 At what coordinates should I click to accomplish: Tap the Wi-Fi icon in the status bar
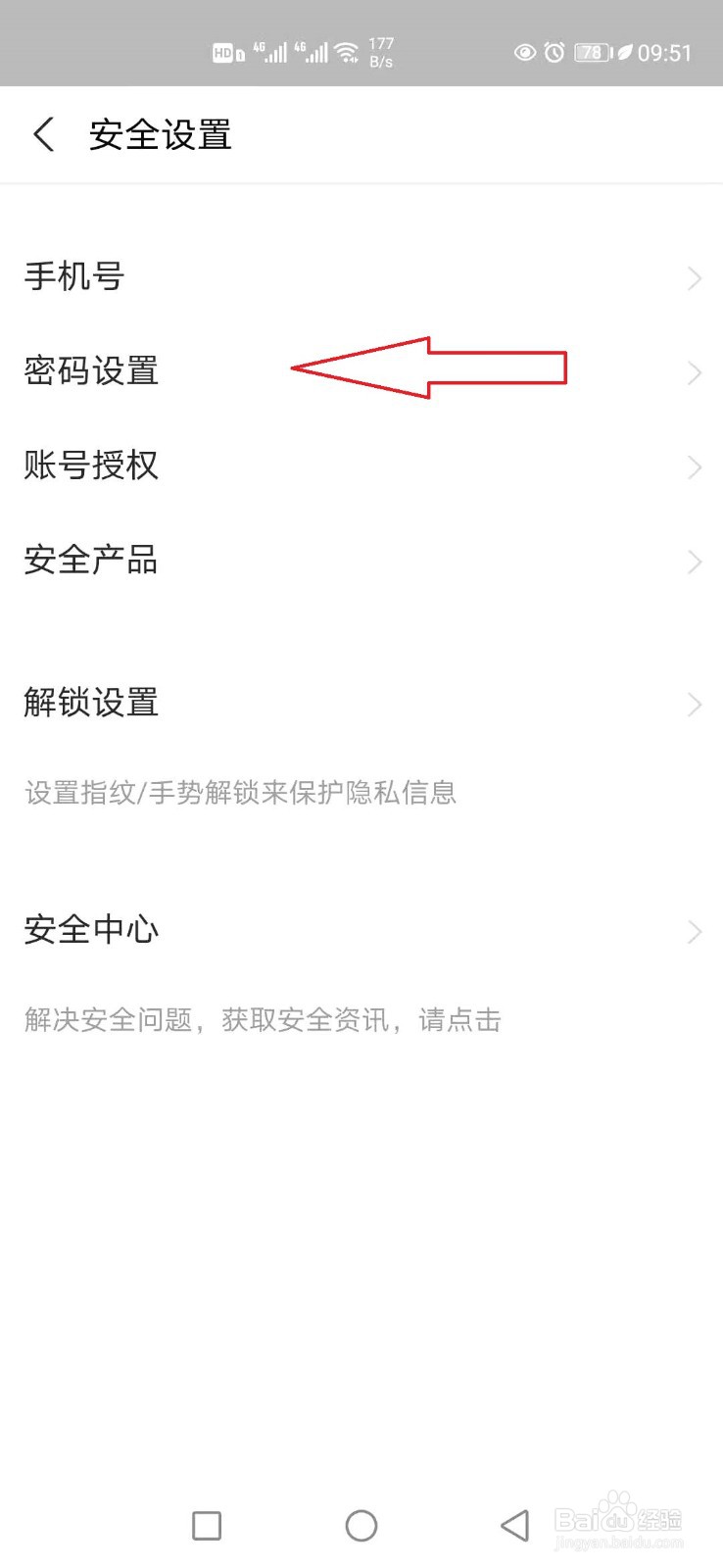(x=347, y=52)
